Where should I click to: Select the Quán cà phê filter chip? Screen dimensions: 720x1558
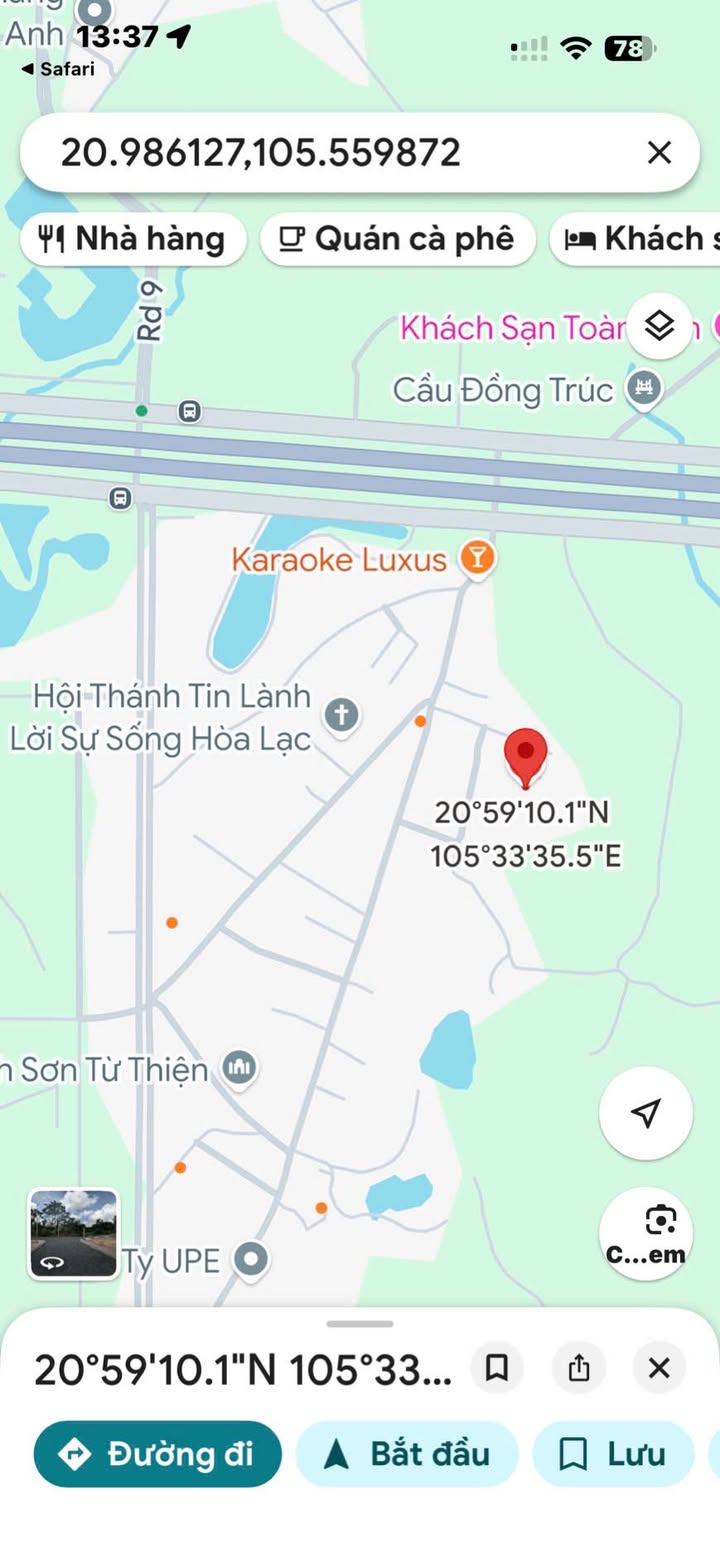click(397, 239)
